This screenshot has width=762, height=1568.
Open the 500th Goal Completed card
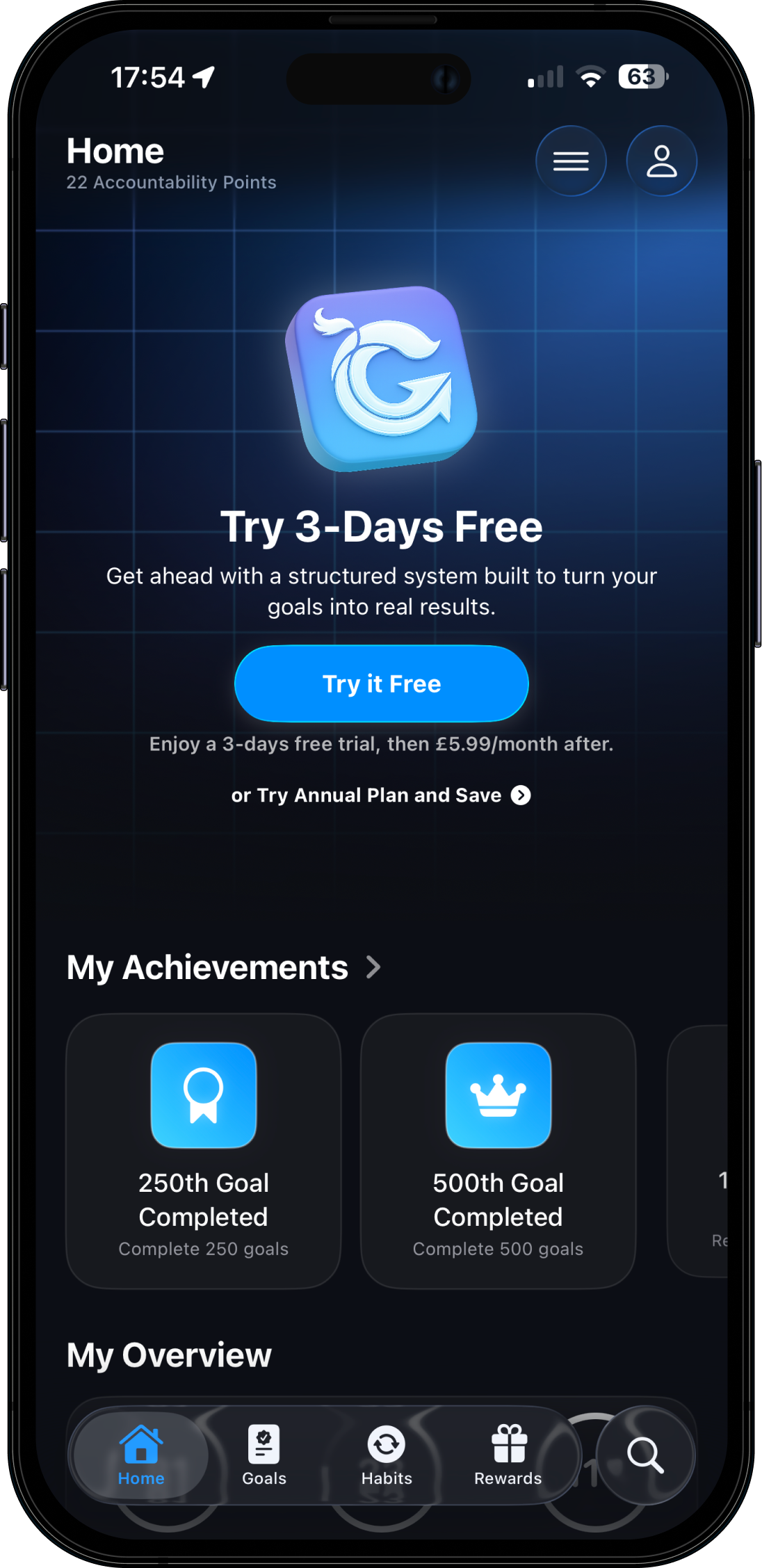pyautogui.click(x=497, y=1147)
